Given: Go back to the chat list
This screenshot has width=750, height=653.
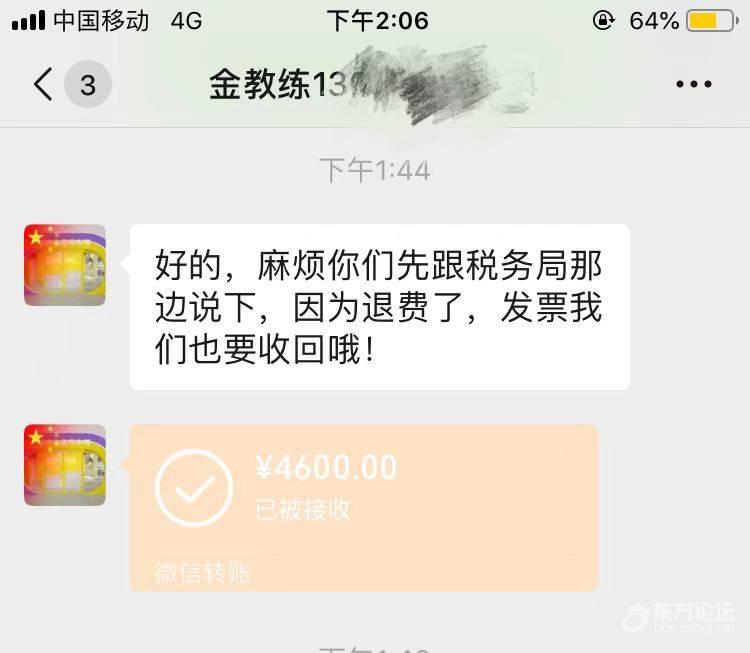Looking at the screenshot, I should (x=43, y=85).
